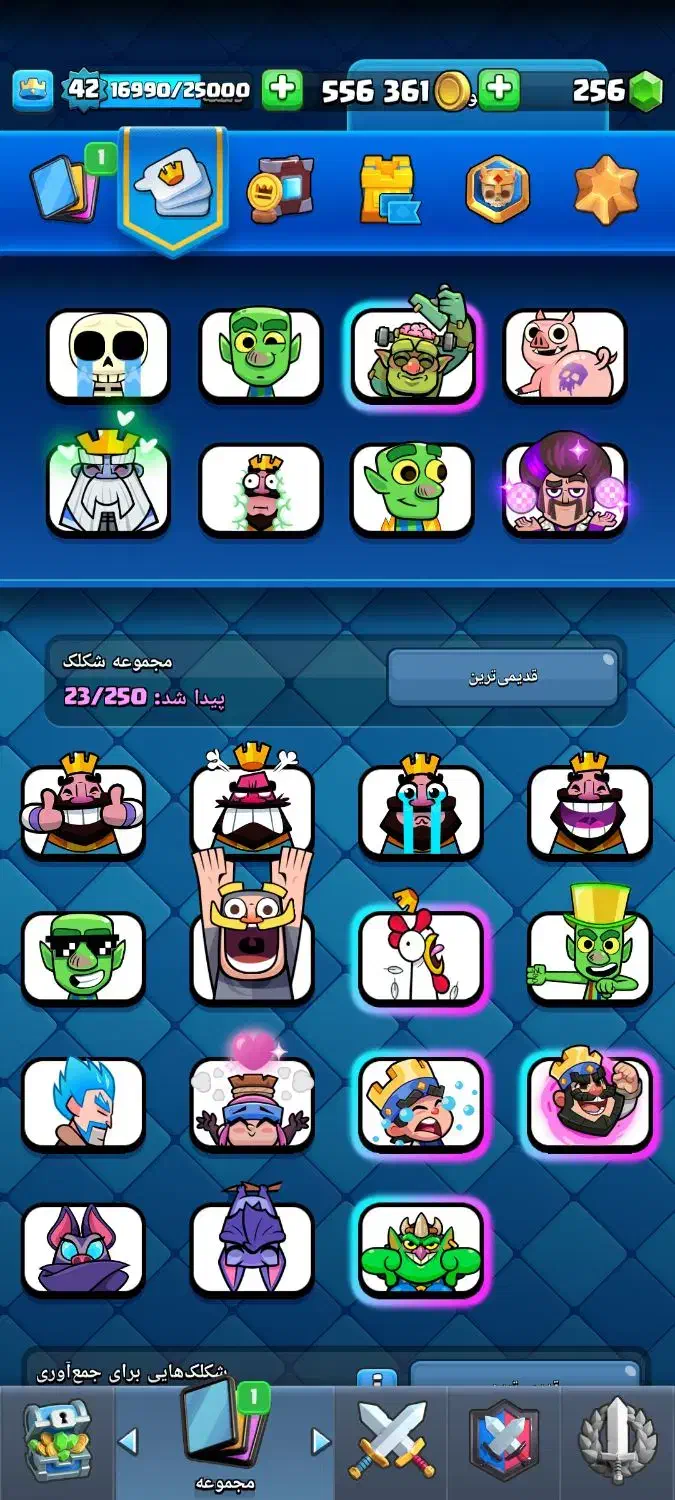Select the crying skeleton emote in deck
The height and width of the screenshot is (1500, 675).
pos(108,355)
